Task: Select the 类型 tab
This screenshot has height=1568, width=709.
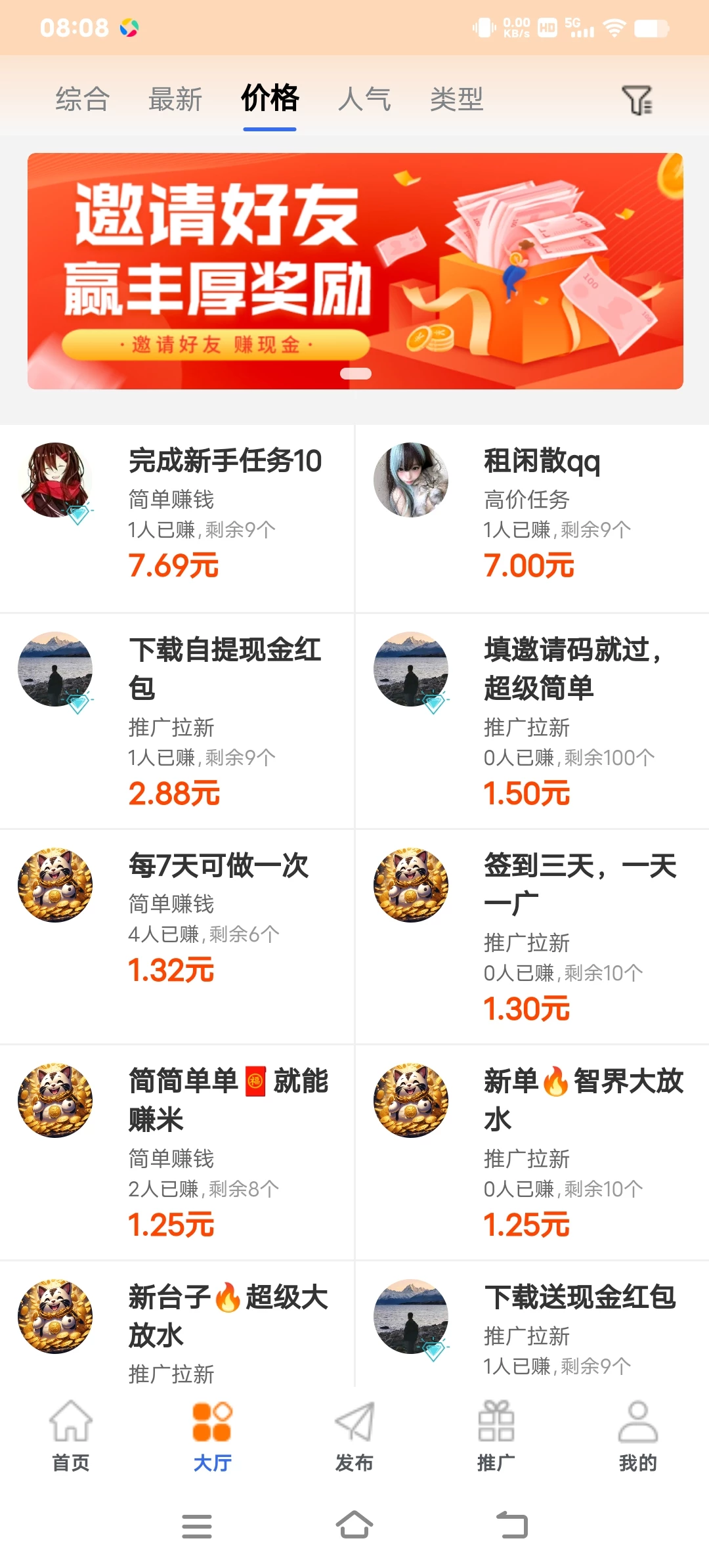Action: coord(458,98)
